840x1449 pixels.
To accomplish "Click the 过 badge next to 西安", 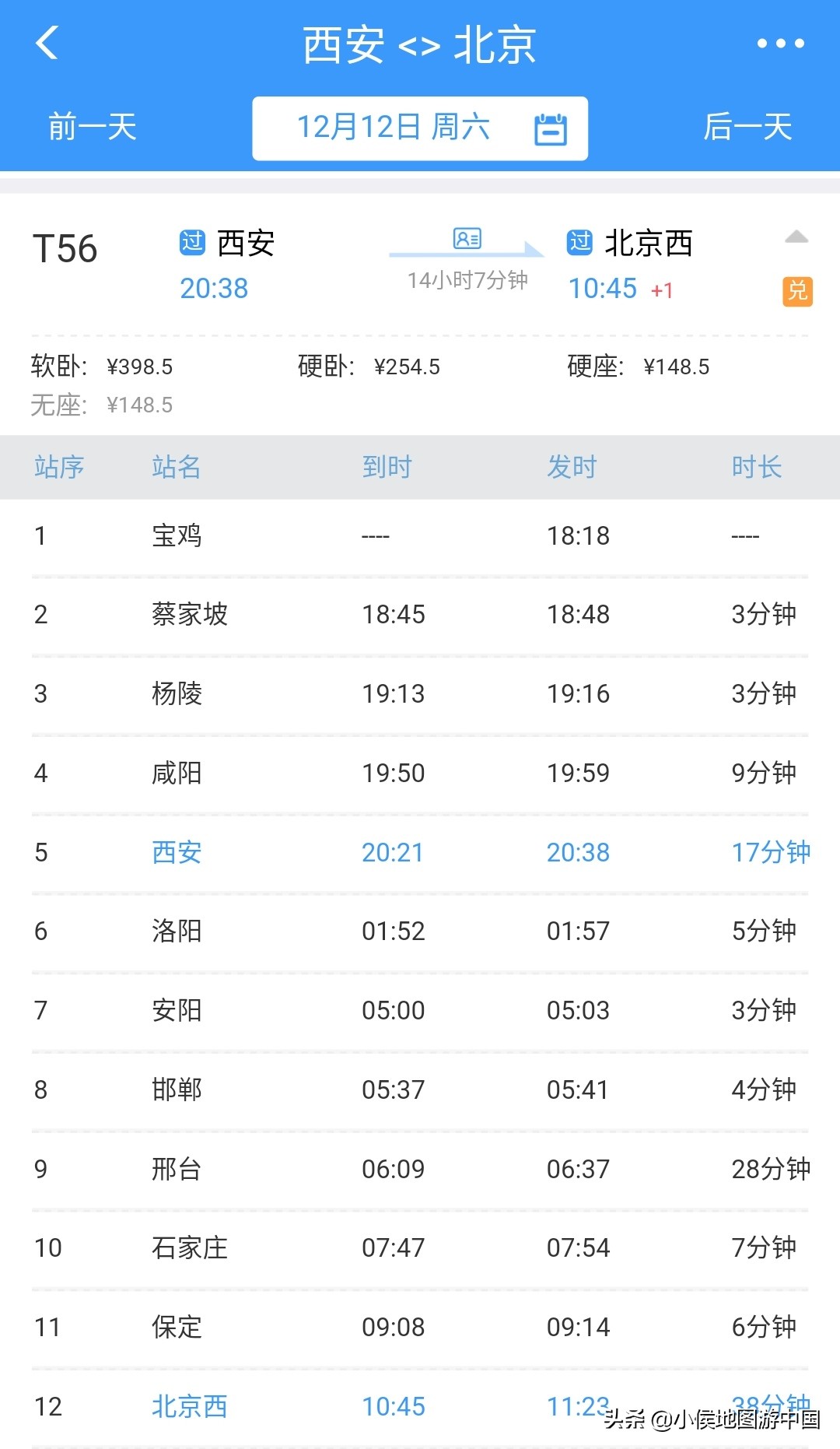I will coord(191,243).
